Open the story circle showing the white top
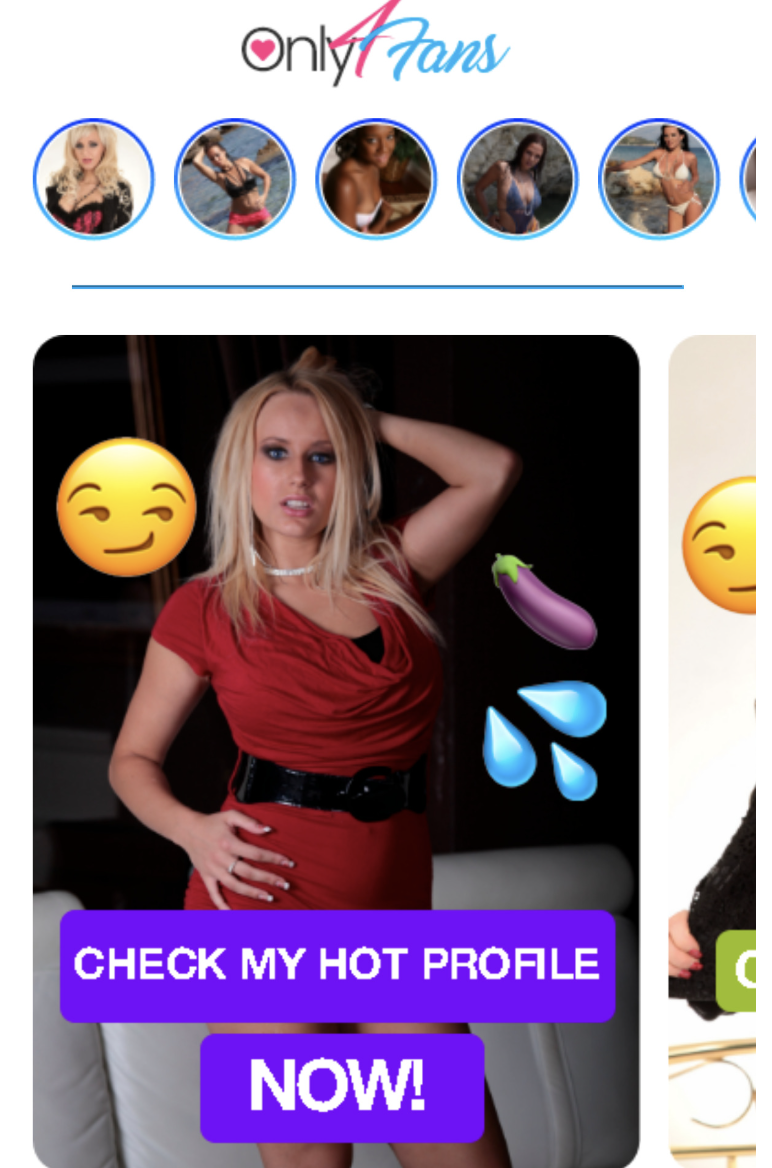772x1168 pixels. point(376,179)
